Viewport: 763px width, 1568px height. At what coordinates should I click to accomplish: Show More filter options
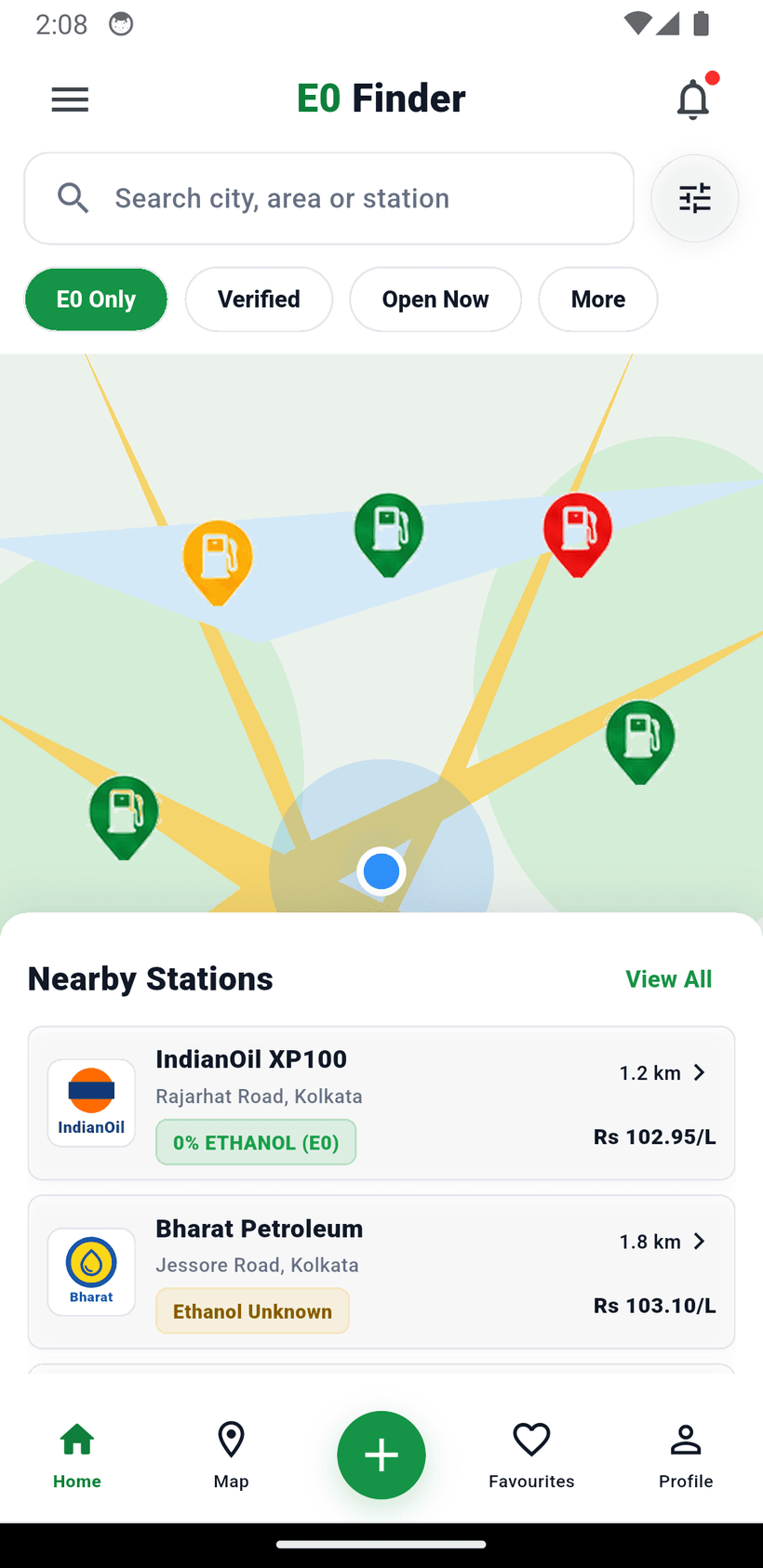(598, 299)
